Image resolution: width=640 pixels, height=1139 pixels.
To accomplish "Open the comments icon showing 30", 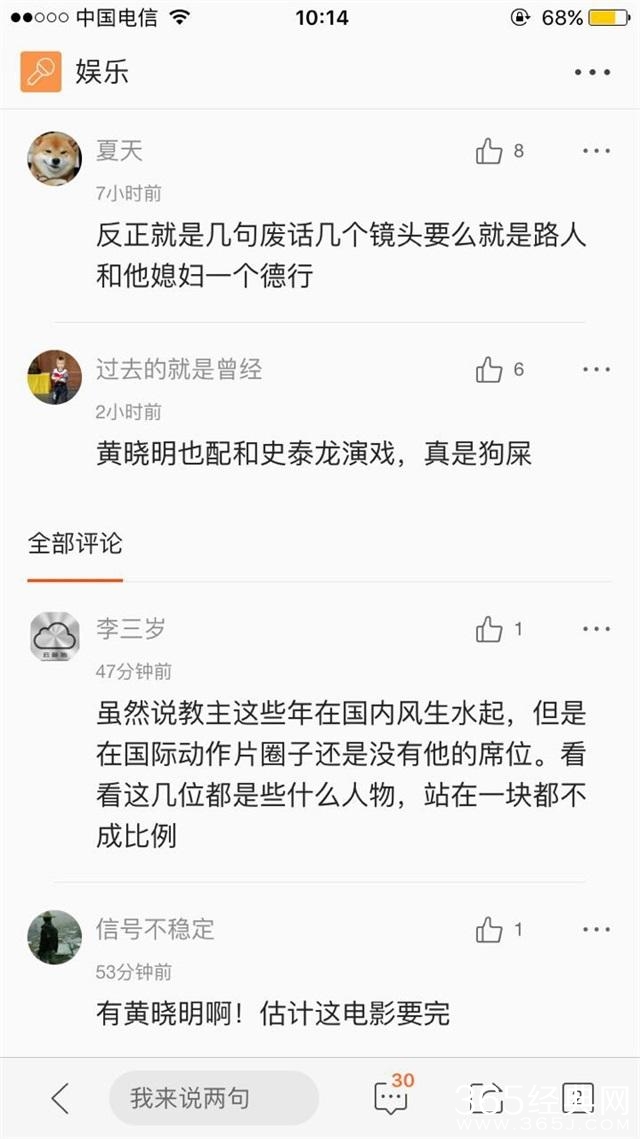I will point(391,1097).
